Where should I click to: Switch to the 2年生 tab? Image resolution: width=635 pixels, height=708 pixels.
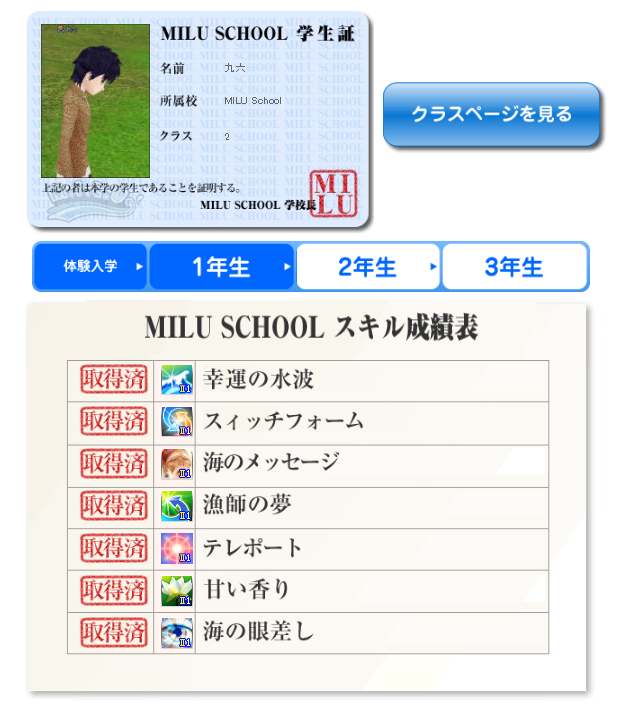pos(367,267)
